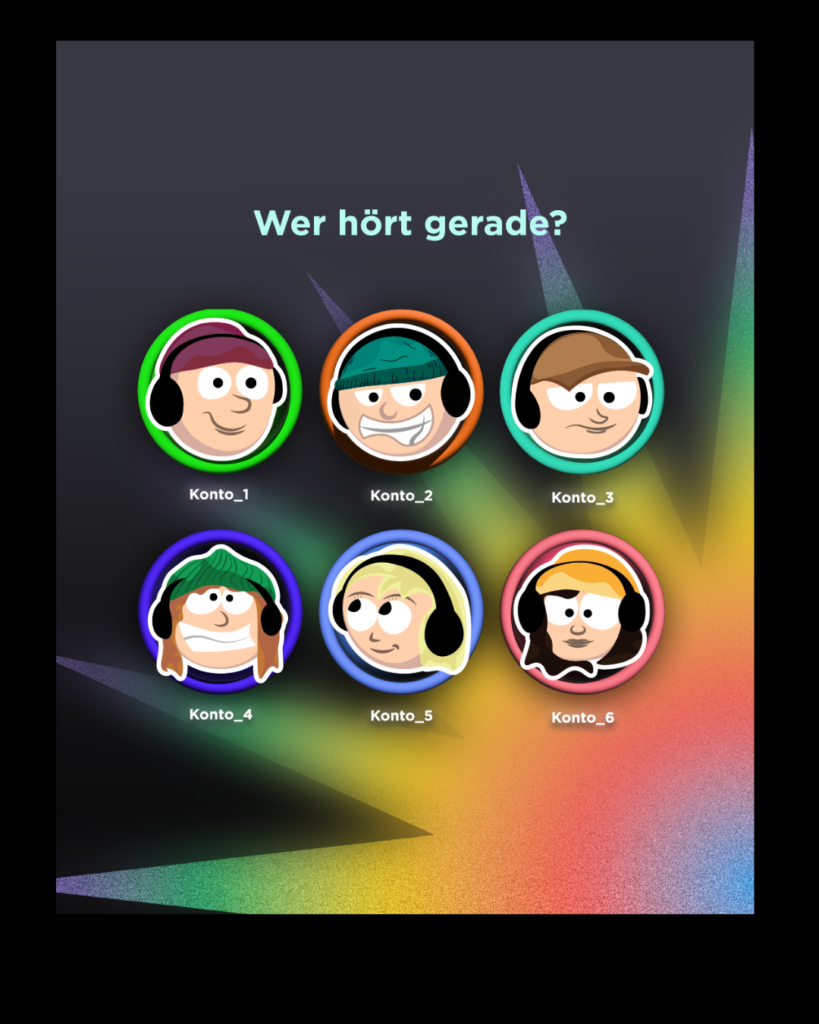Image resolution: width=819 pixels, height=1024 pixels.
Task: Choose the Konto_2 avatar
Action: [x=401, y=391]
